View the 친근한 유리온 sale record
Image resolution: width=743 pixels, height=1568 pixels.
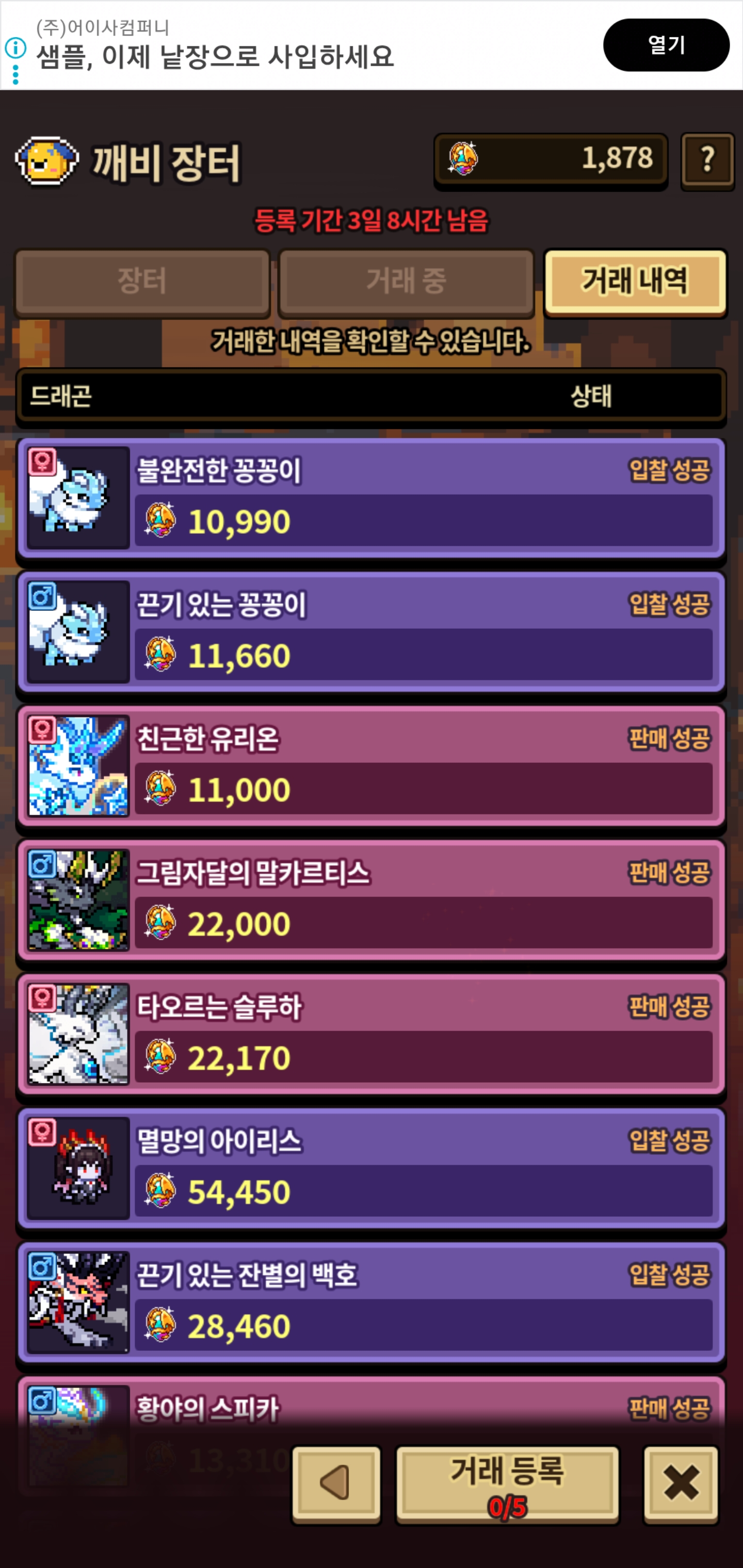[x=371, y=766]
